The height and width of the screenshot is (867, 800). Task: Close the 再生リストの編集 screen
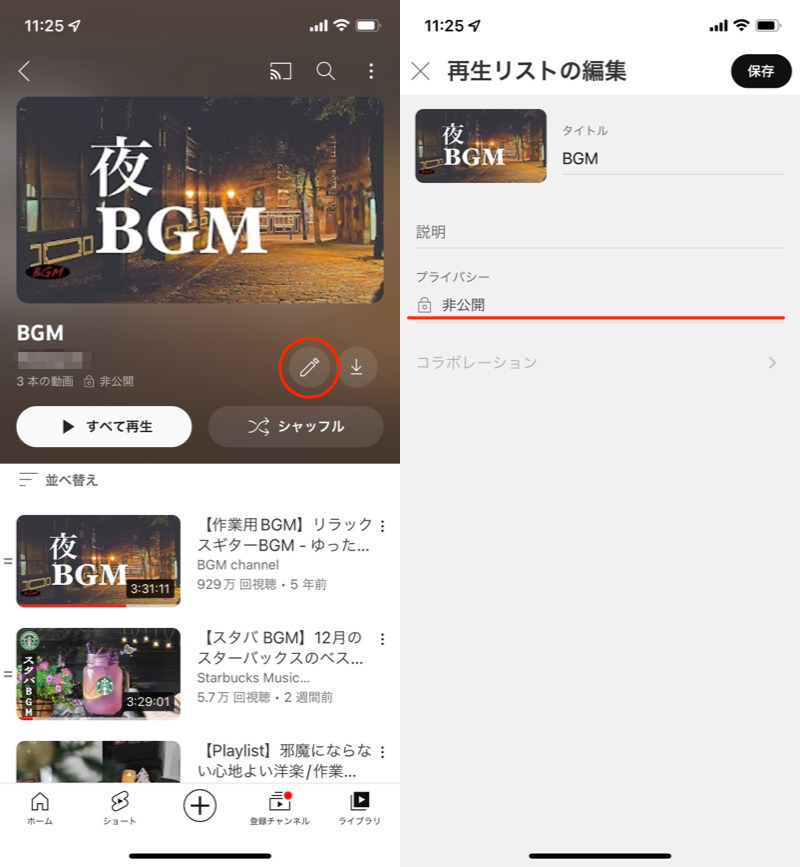pyautogui.click(x=421, y=71)
